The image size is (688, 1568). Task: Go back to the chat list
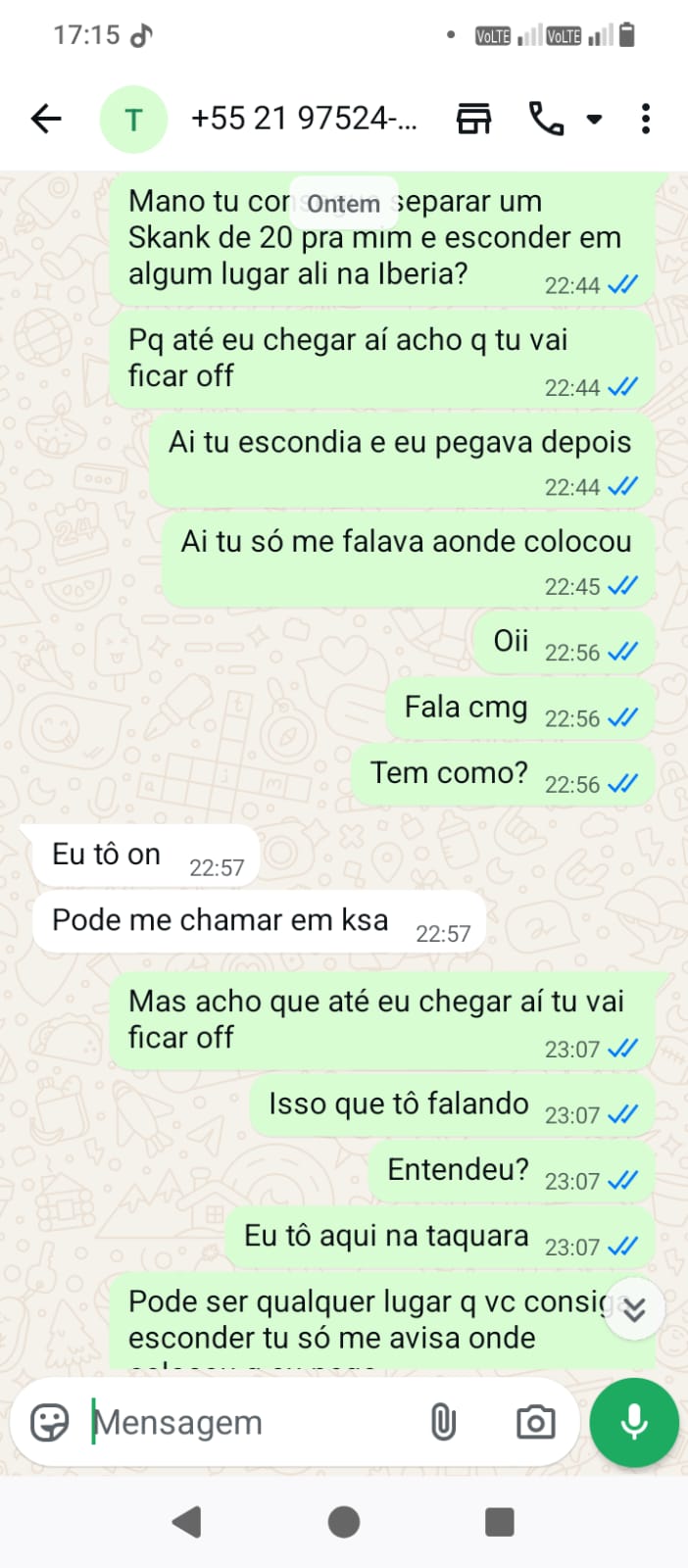tap(46, 120)
